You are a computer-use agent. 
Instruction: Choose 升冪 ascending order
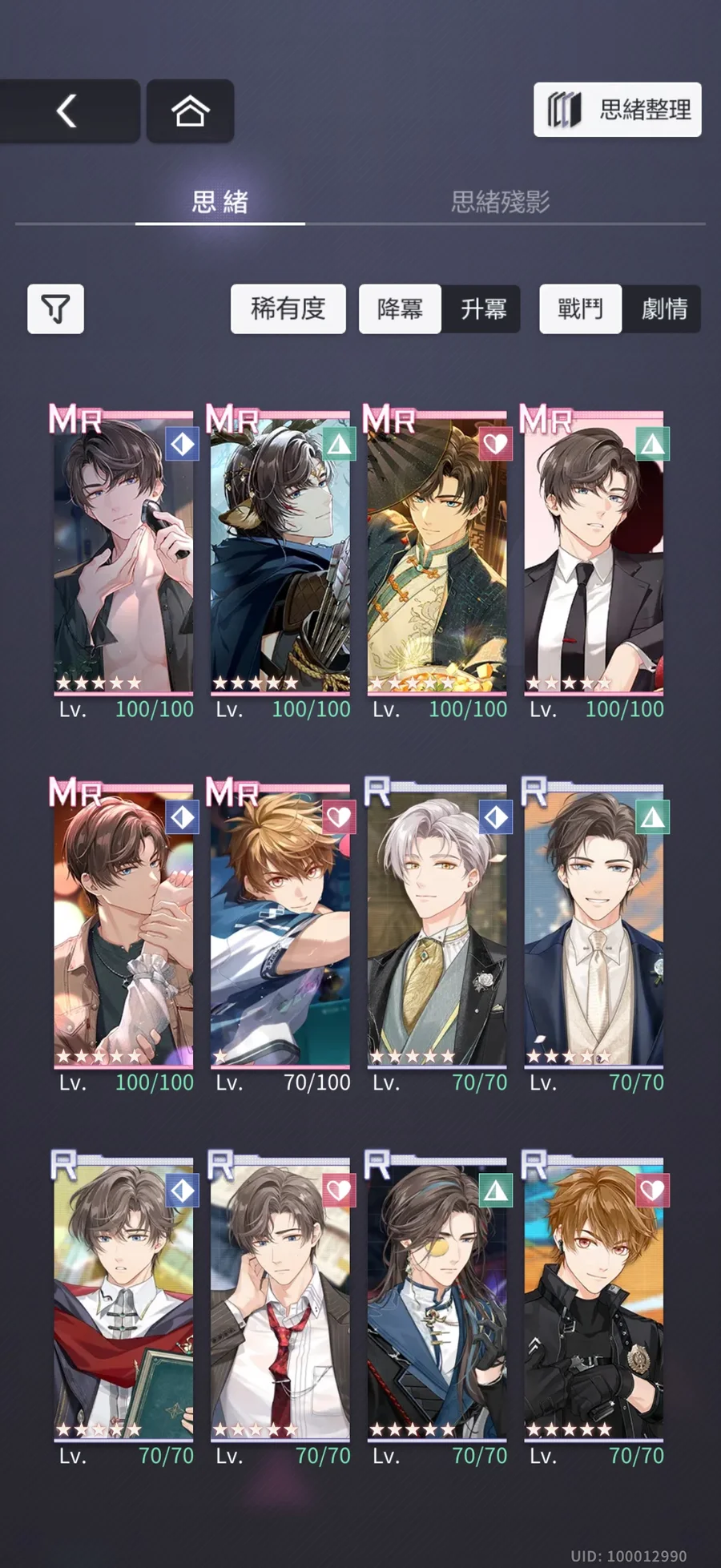pos(482,308)
